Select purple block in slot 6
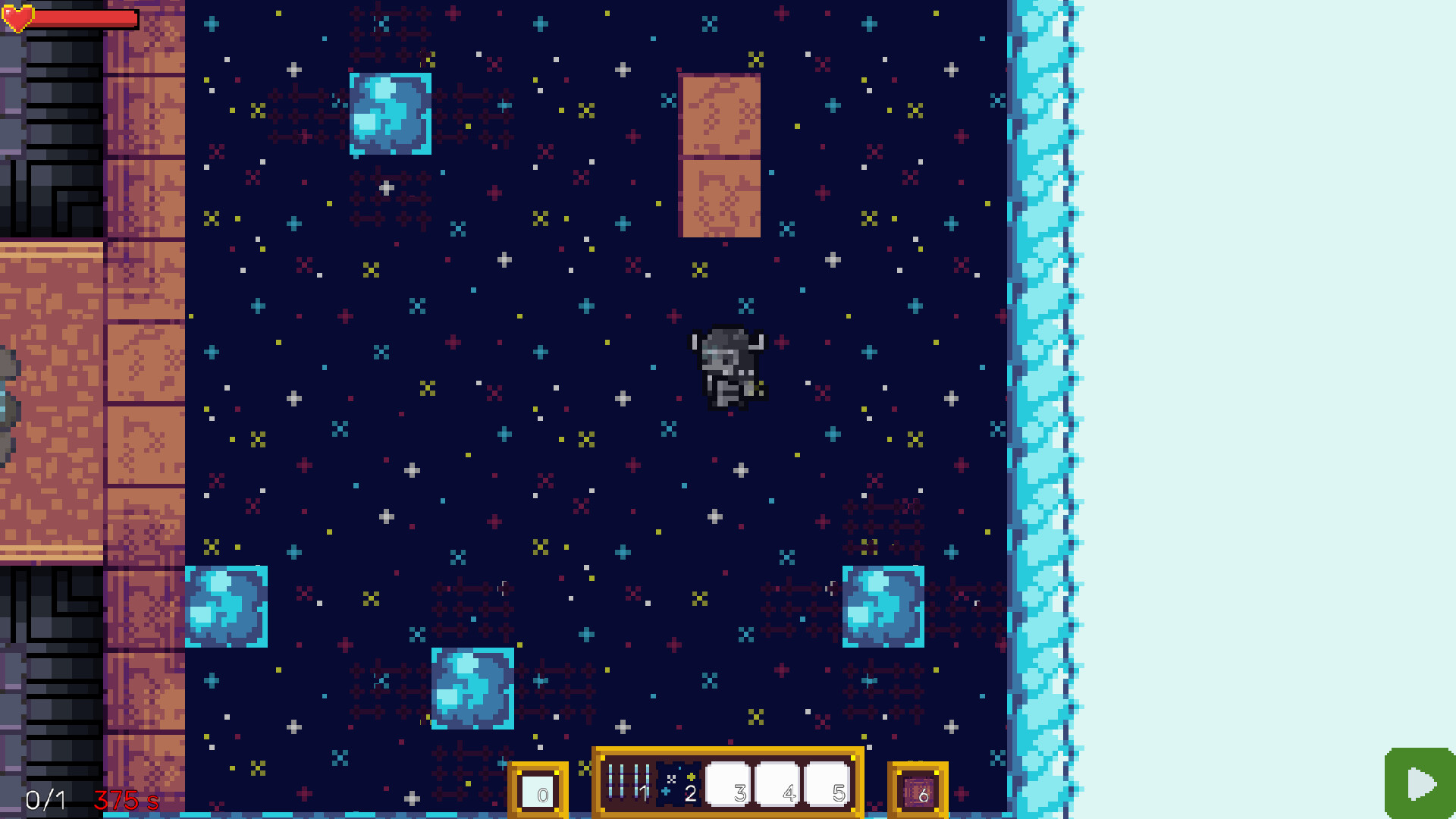This screenshot has width=1456, height=819. pos(918,792)
